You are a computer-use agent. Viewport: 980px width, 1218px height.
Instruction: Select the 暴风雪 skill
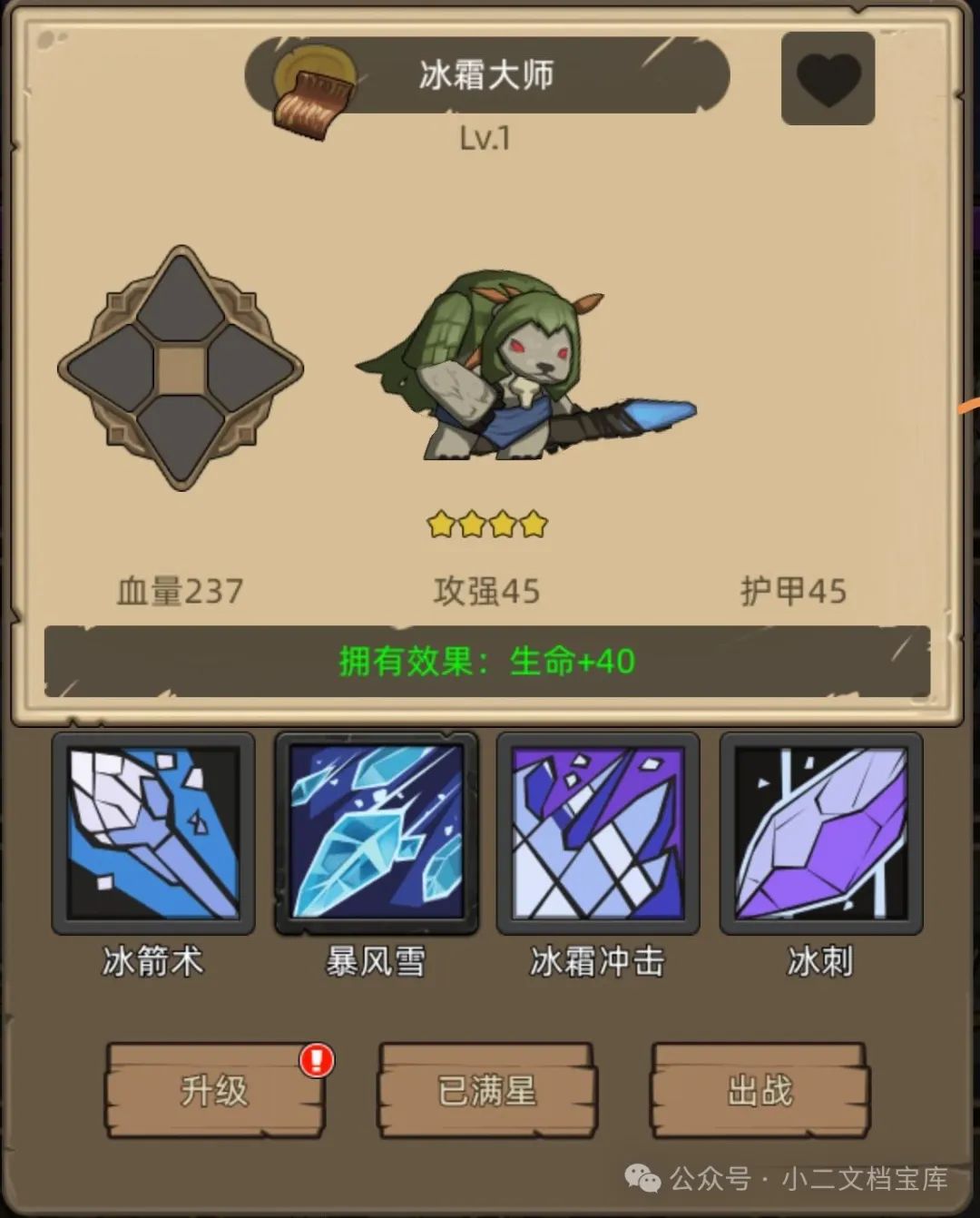(376, 833)
